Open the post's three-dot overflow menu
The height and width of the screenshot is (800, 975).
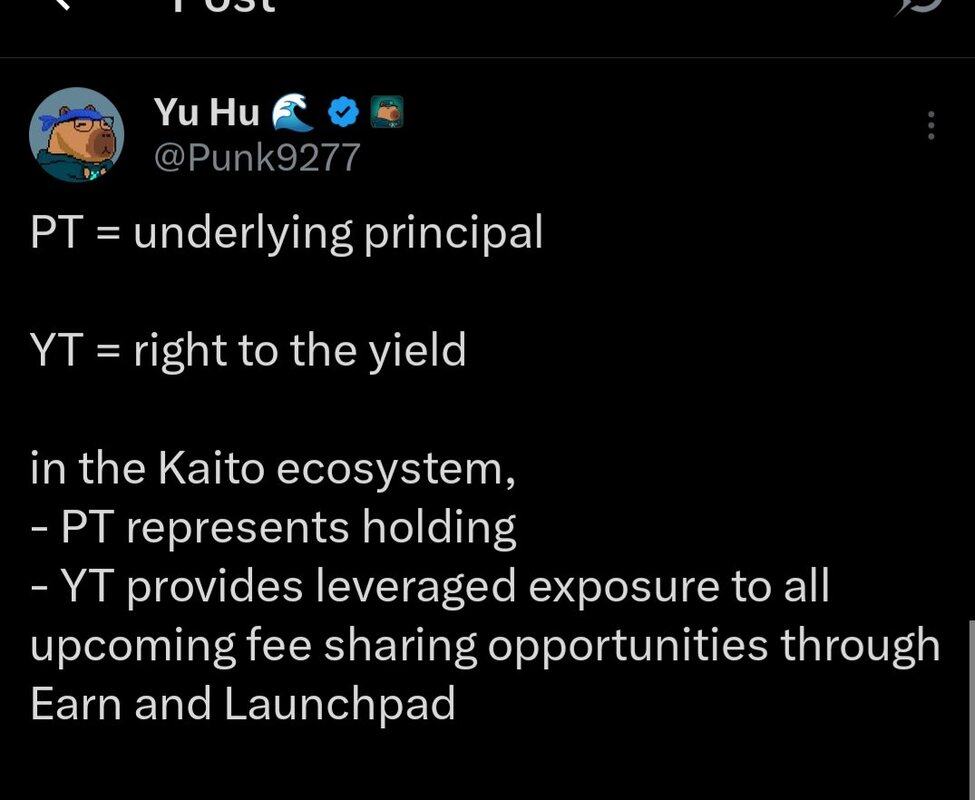[x=931, y=125]
